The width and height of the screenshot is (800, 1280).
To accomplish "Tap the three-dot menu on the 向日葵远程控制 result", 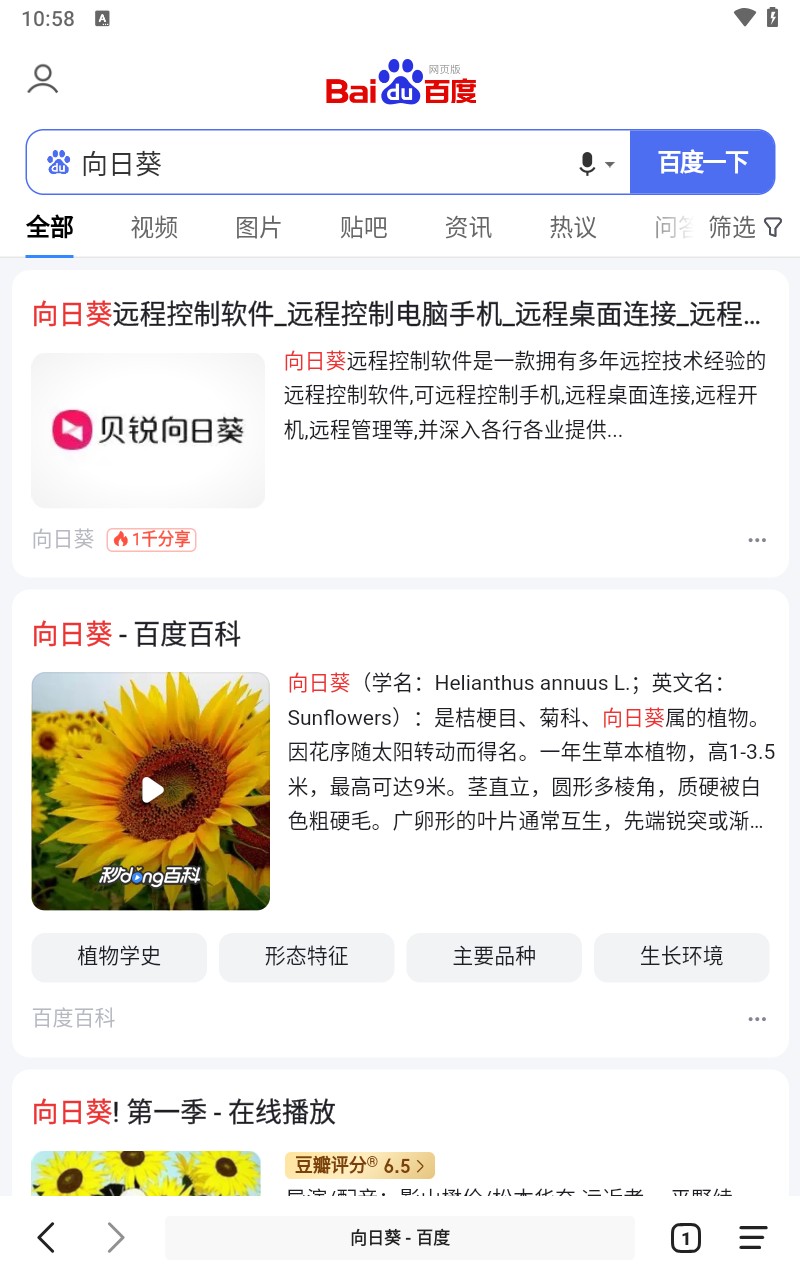I will [x=757, y=540].
